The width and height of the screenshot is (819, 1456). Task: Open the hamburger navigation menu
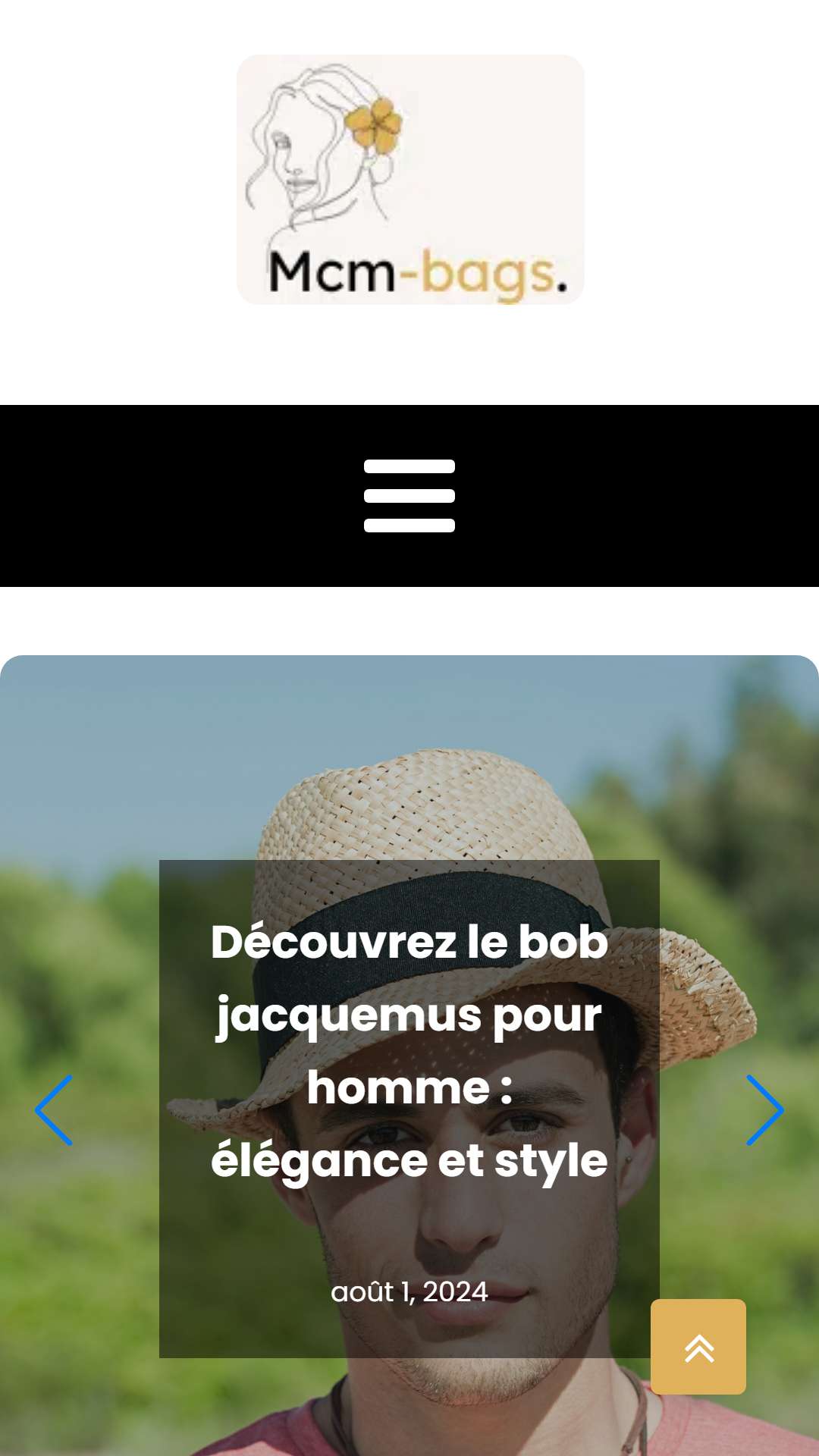click(x=409, y=496)
